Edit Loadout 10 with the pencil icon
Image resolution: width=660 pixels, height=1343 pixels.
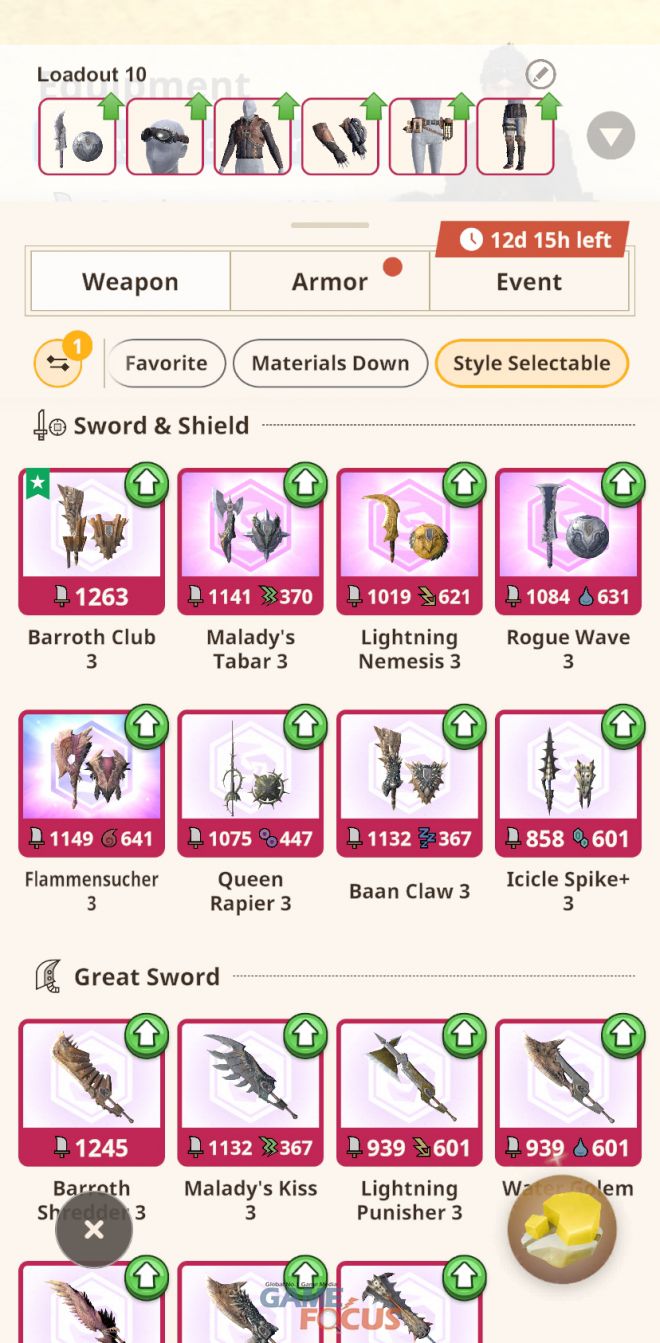coord(540,74)
